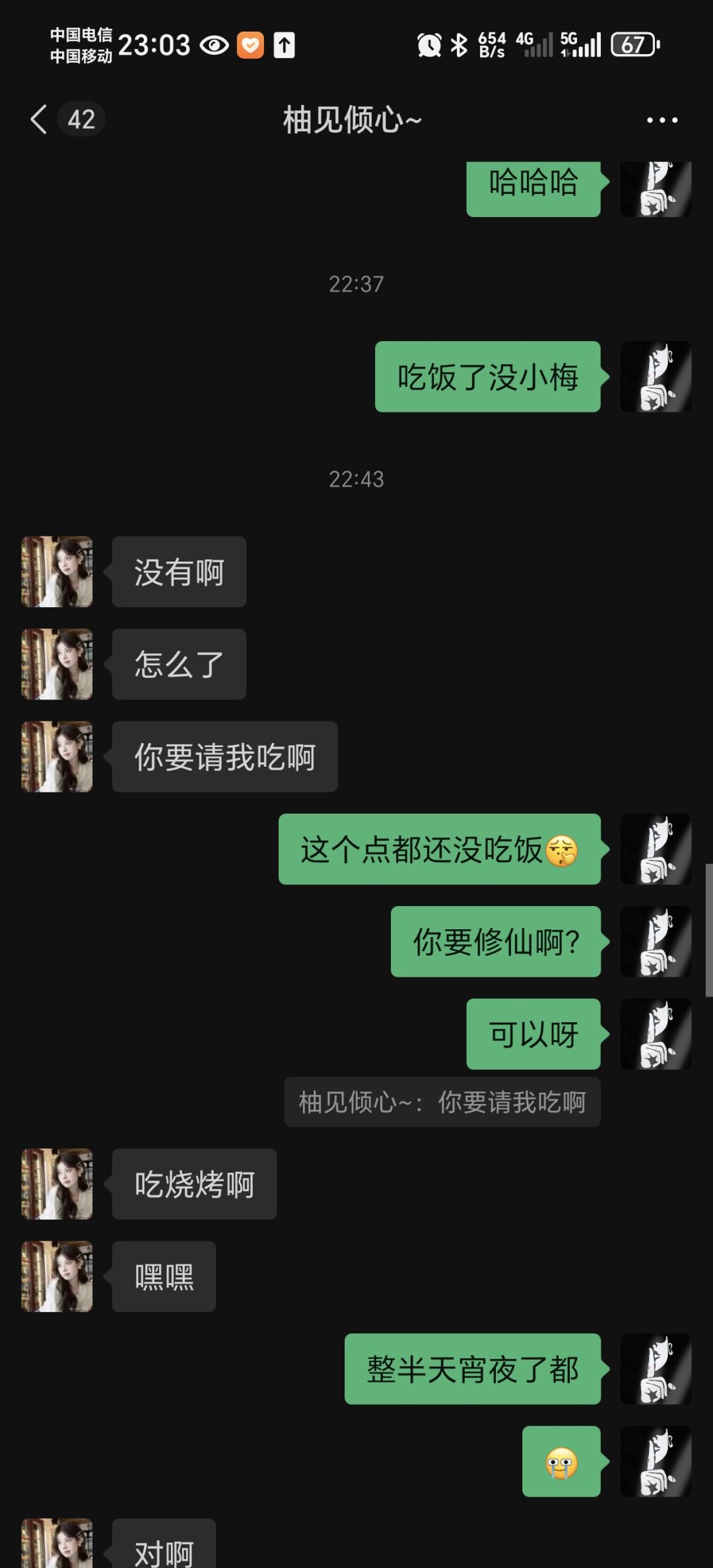The width and height of the screenshot is (713, 1568).
Task: Select the 吃烧烤啊 message bubble
Action: [x=194, y=1184]
